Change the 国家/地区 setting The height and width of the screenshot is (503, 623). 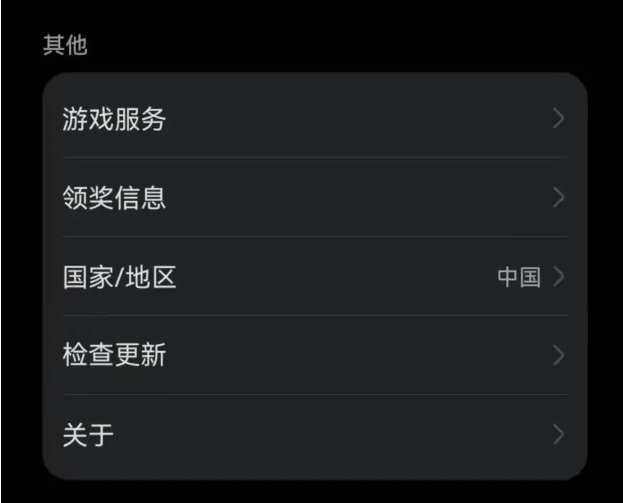(x=314, y=277)
